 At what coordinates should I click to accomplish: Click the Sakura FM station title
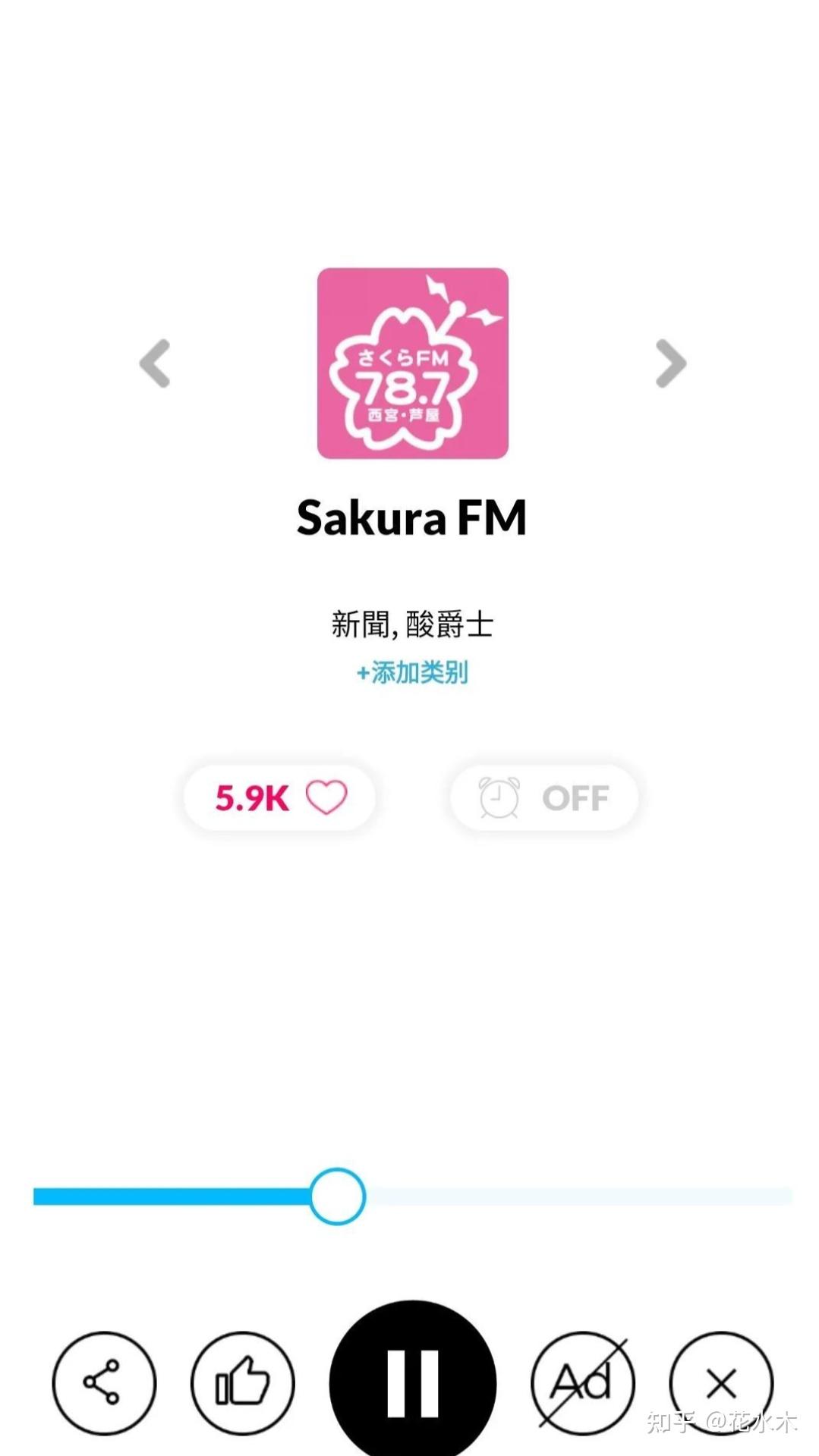pyautogui.click(x=412, y=519)
